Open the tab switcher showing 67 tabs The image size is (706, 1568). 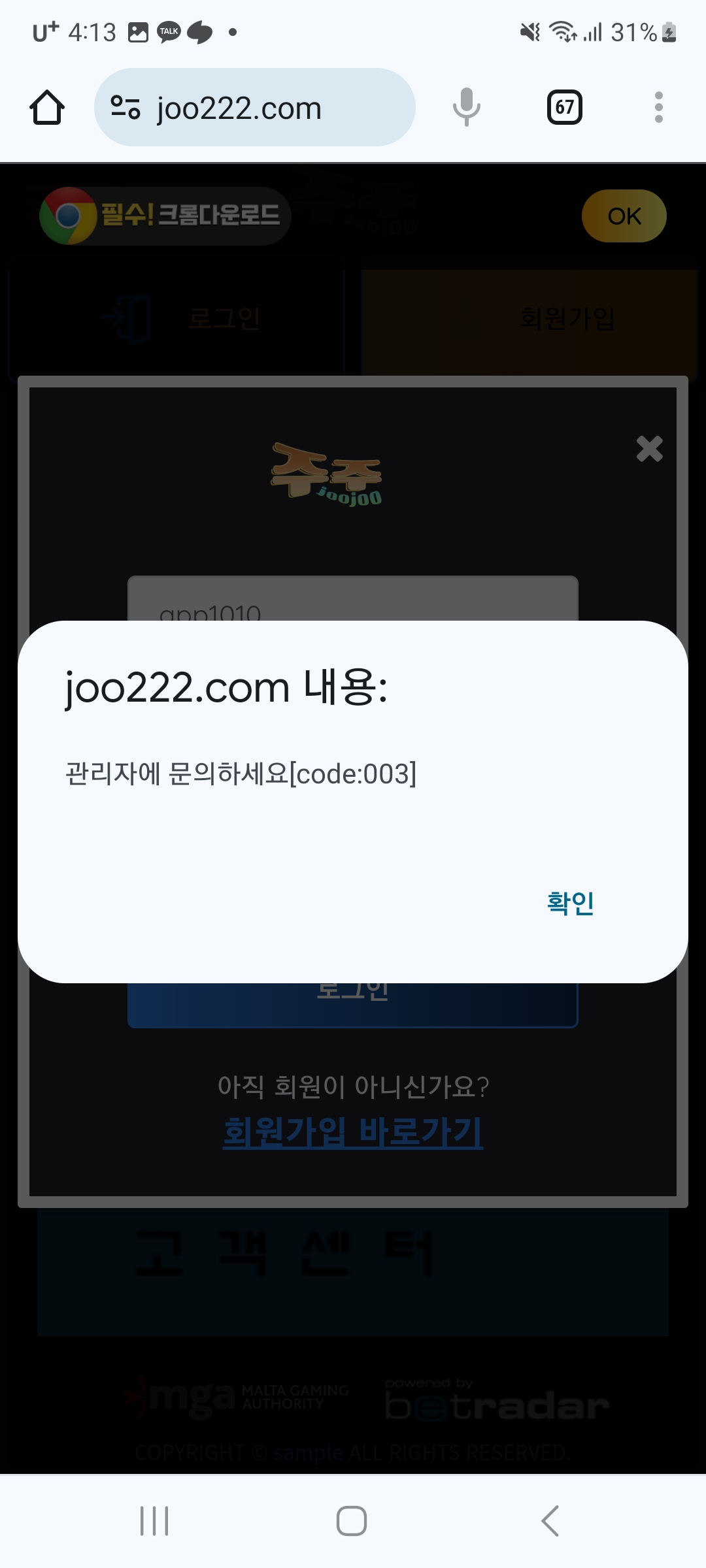tap(564, 107)
